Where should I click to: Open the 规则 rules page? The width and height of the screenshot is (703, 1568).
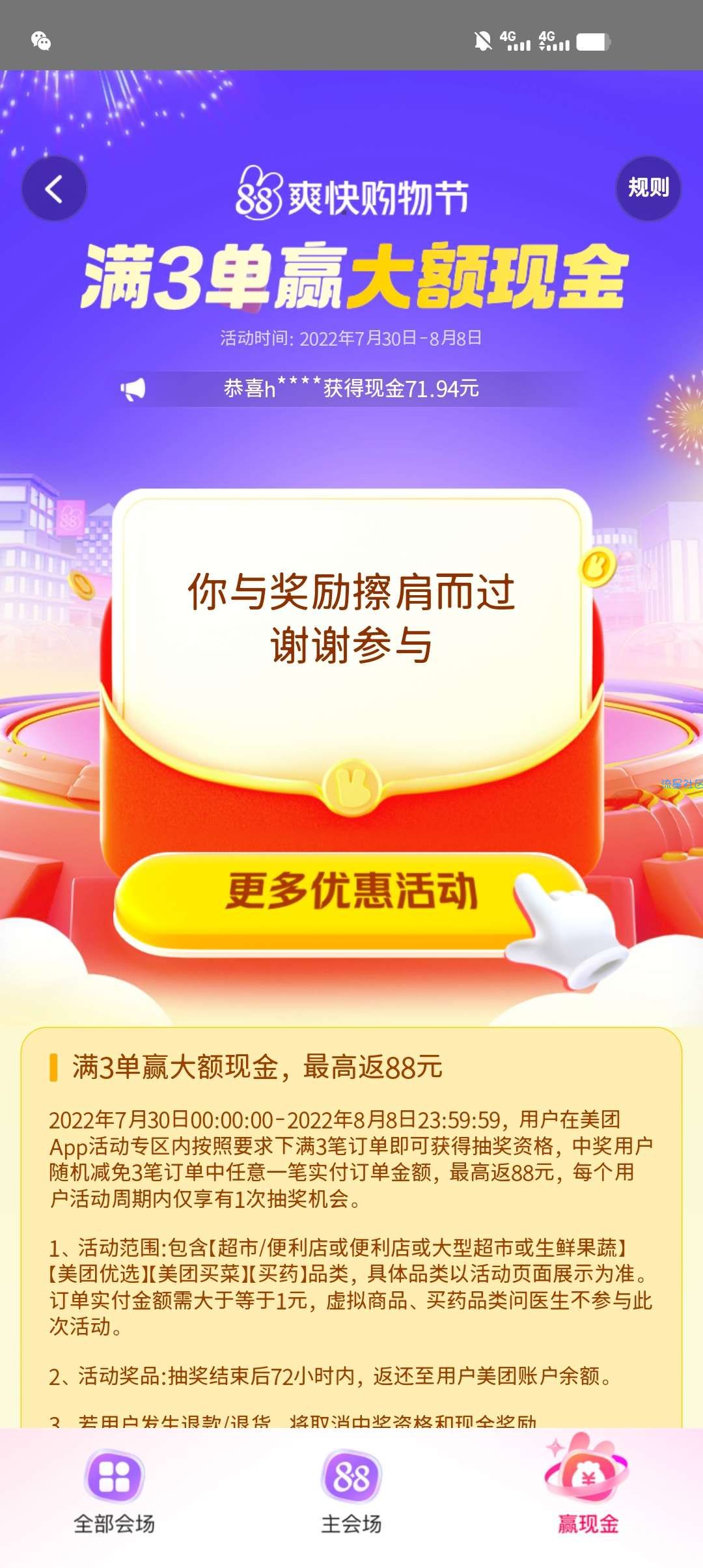[x=648, y=188]
